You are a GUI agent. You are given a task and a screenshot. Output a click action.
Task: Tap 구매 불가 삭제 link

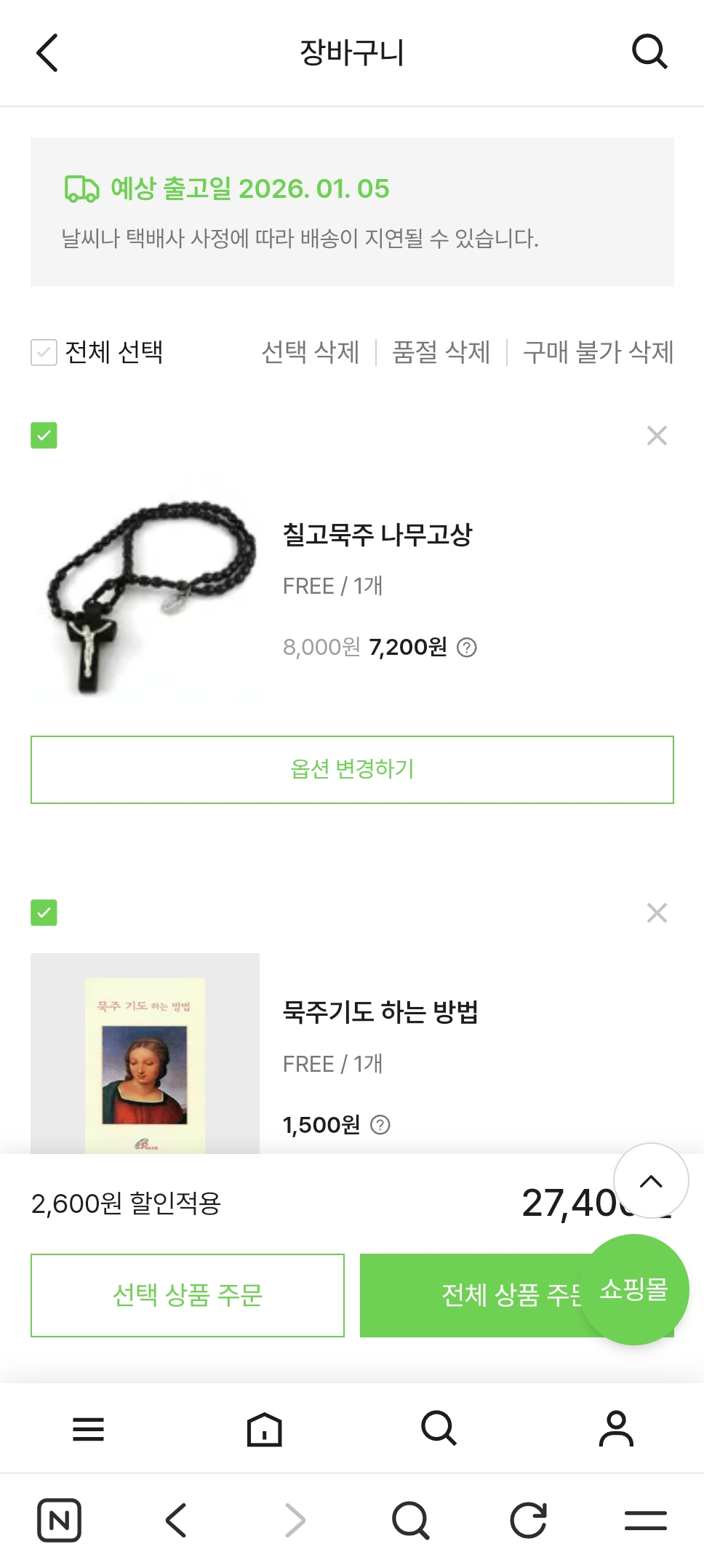point(598,352)
